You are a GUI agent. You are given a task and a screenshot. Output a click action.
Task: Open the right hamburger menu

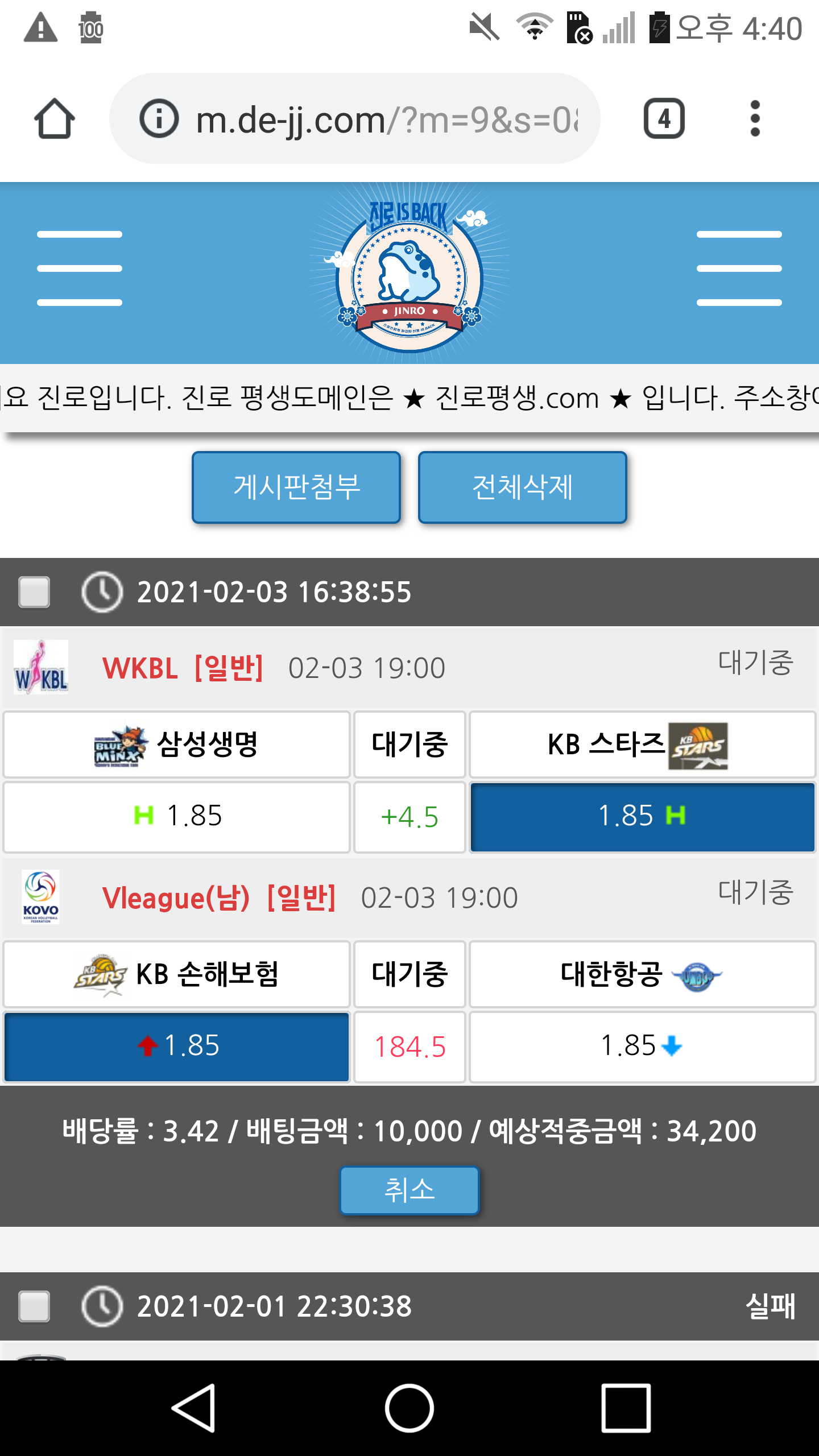click(739, 268)
